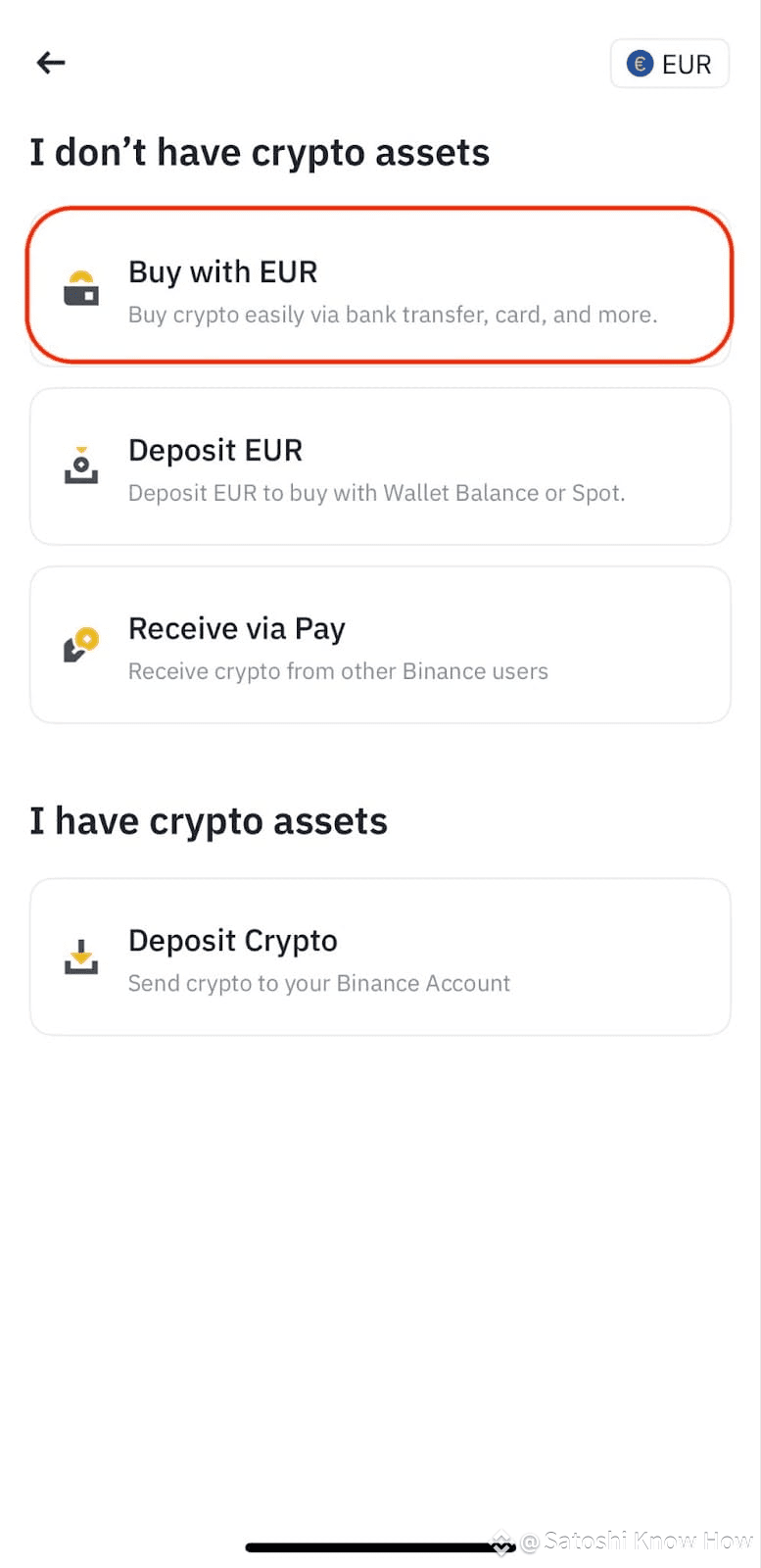This screenshot has height=1568, width=761.
Task: Open the EUR currency selector
Action: [670, 63]
